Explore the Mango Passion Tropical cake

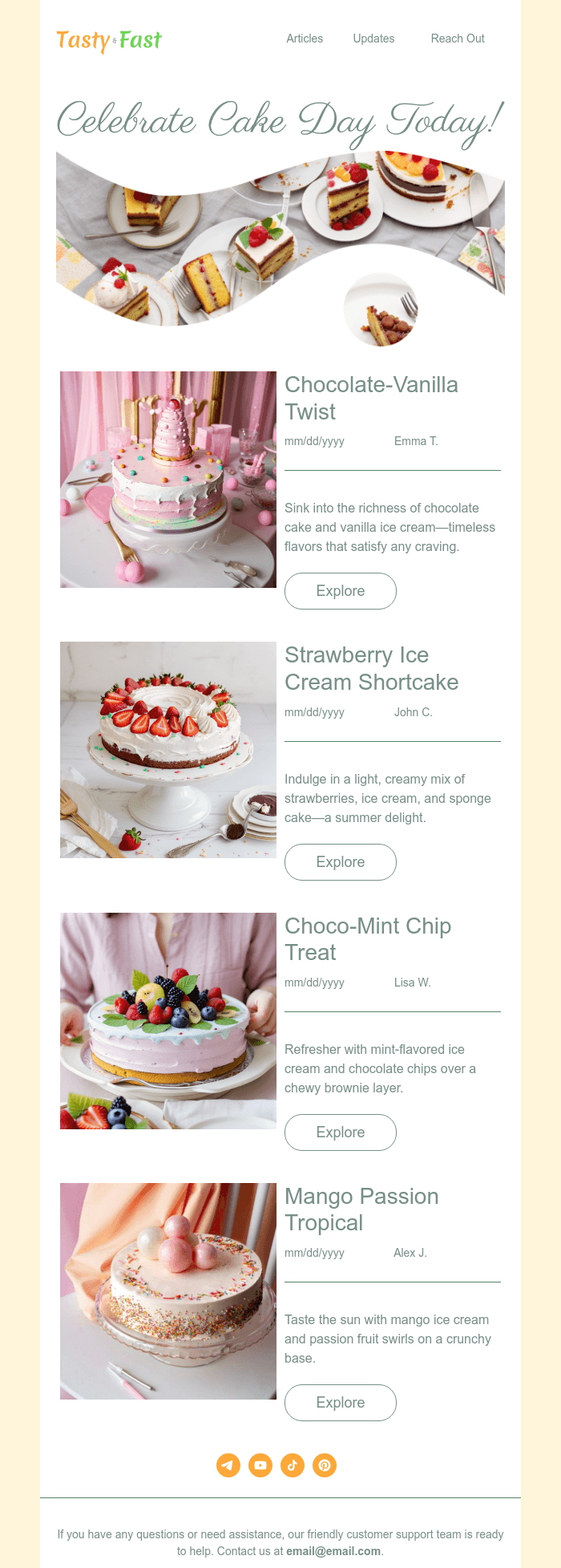(341, 1403)
